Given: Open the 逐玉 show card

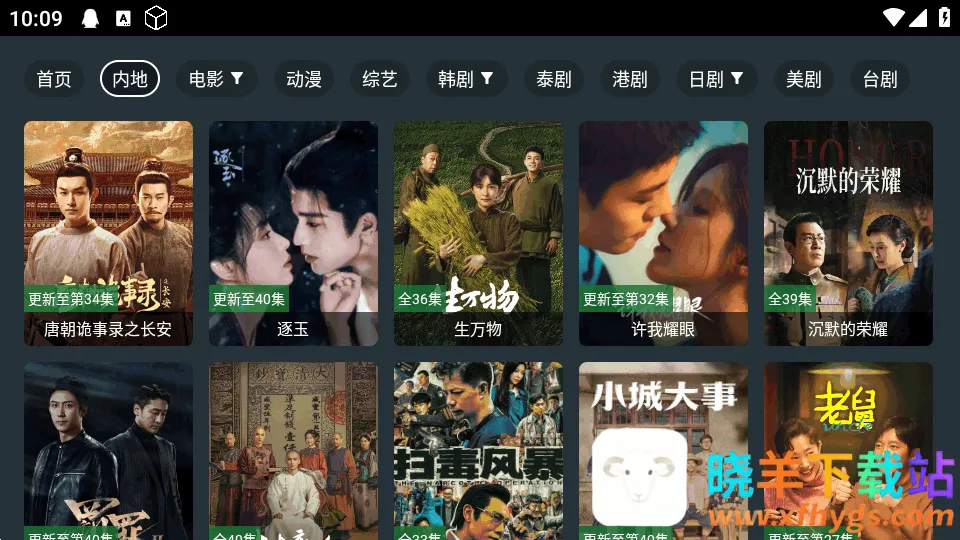Looking at the screenshot, I should 293,233.
